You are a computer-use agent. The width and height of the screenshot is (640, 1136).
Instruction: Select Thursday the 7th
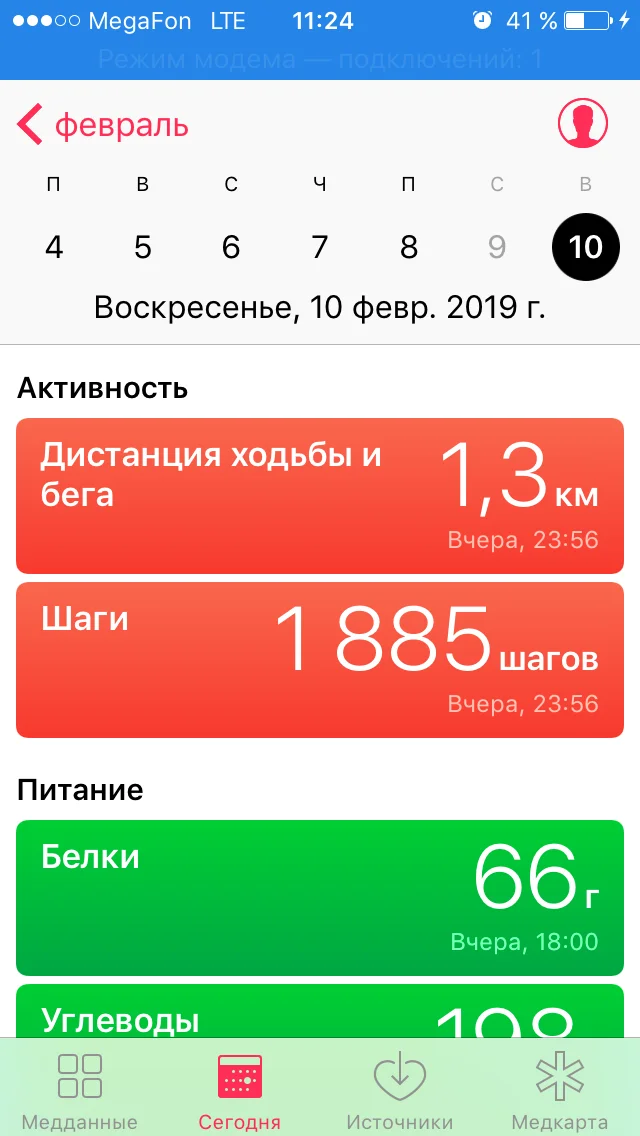tap(320, 247)
